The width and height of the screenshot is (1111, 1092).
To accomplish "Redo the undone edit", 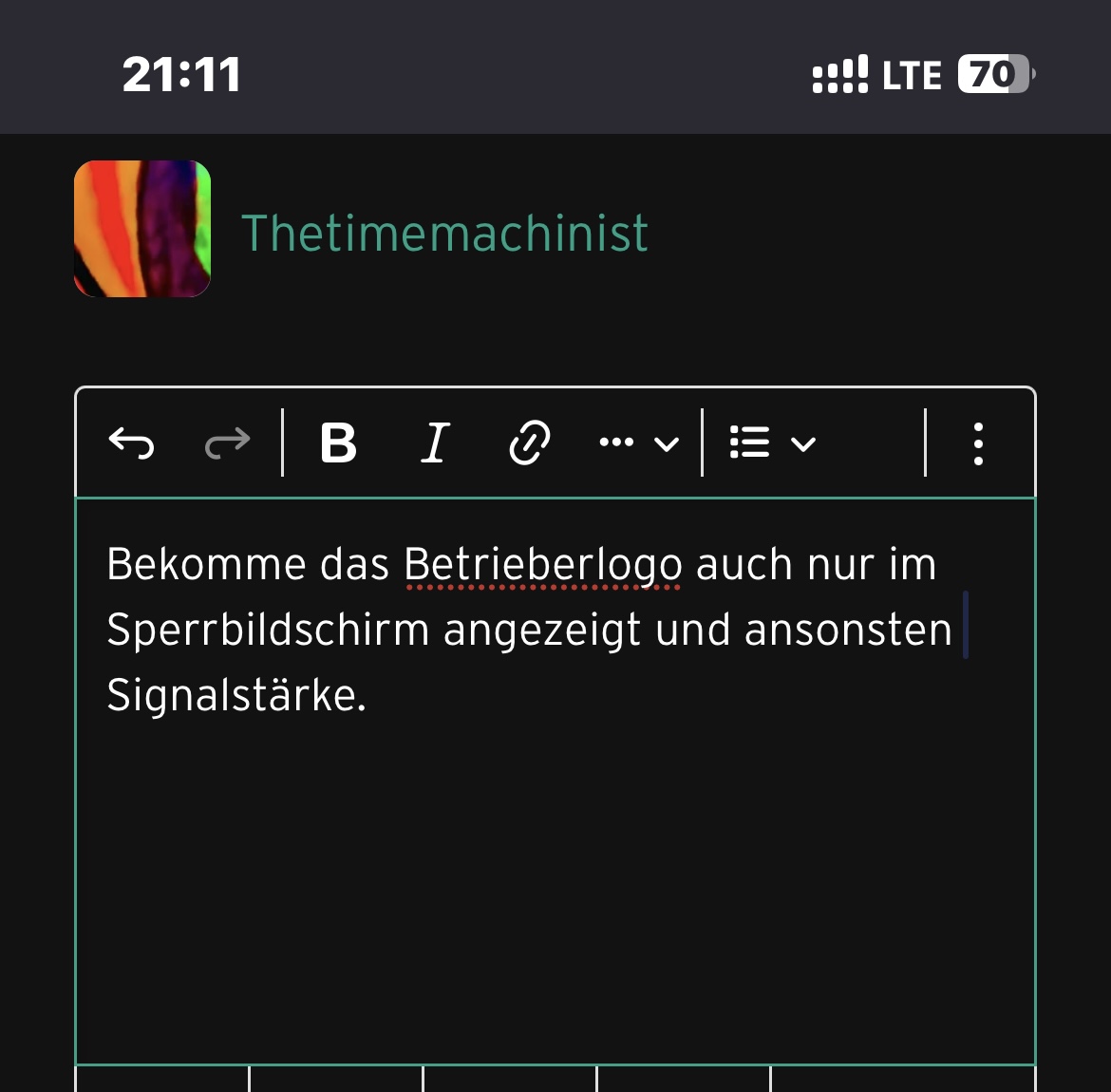I will point(228,442).
